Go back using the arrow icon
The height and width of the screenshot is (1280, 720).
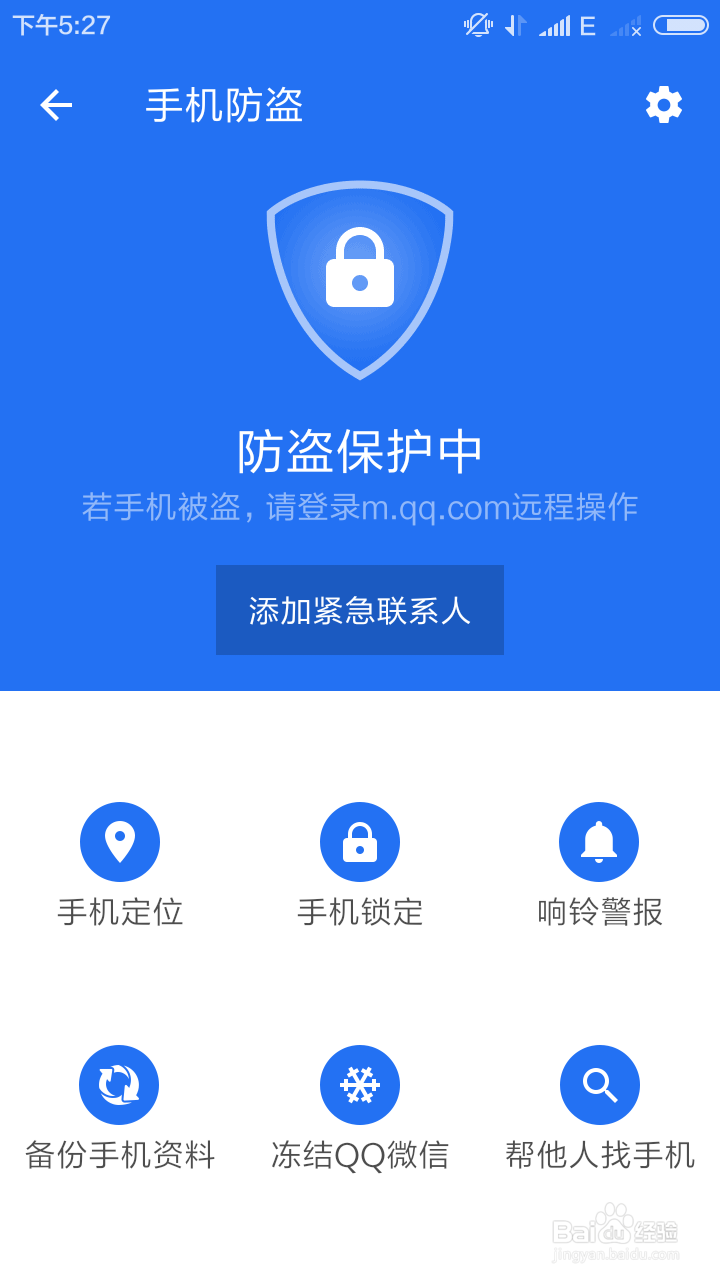click(x=56, y=104)
